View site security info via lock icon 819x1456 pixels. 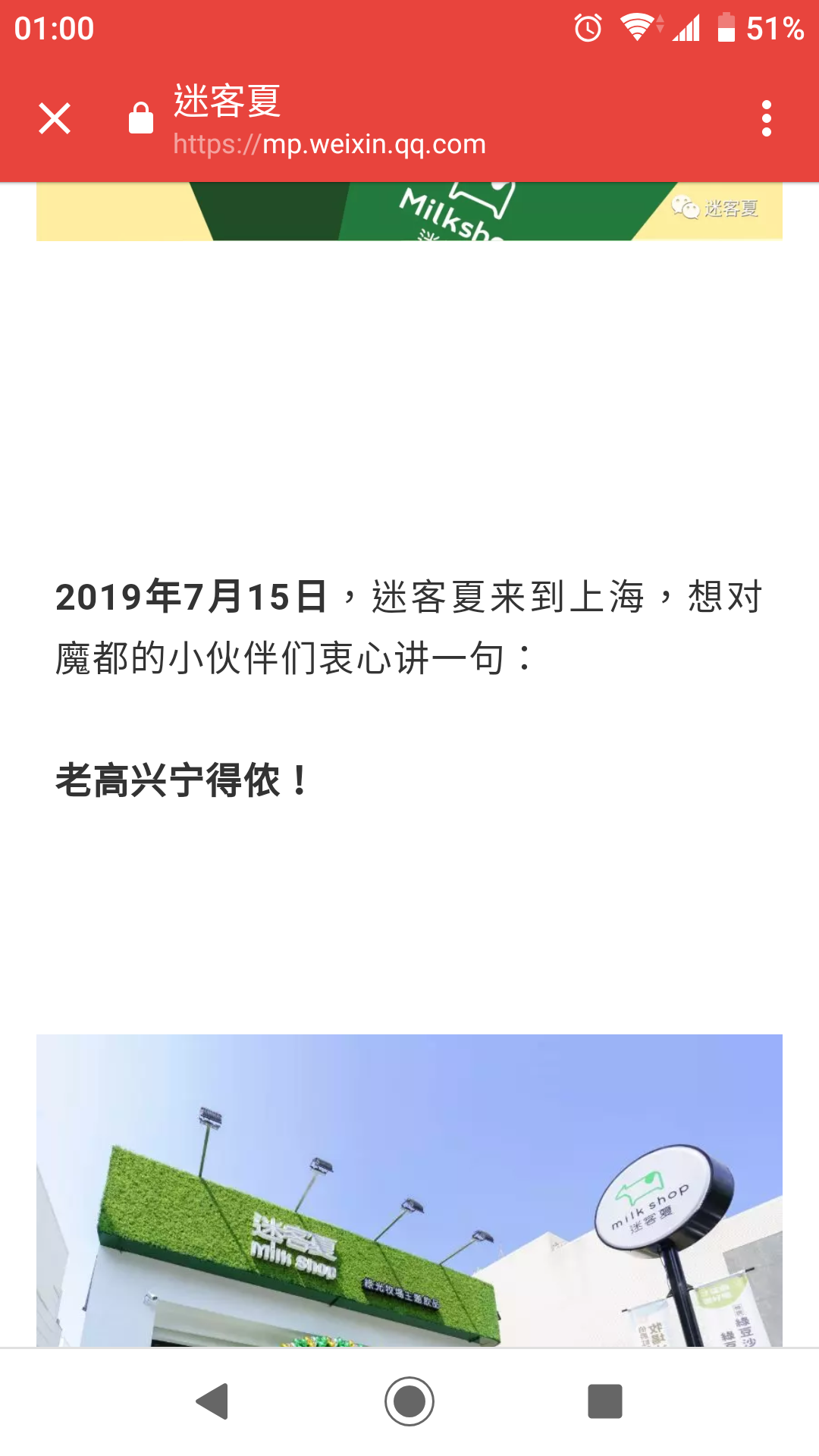141,118
